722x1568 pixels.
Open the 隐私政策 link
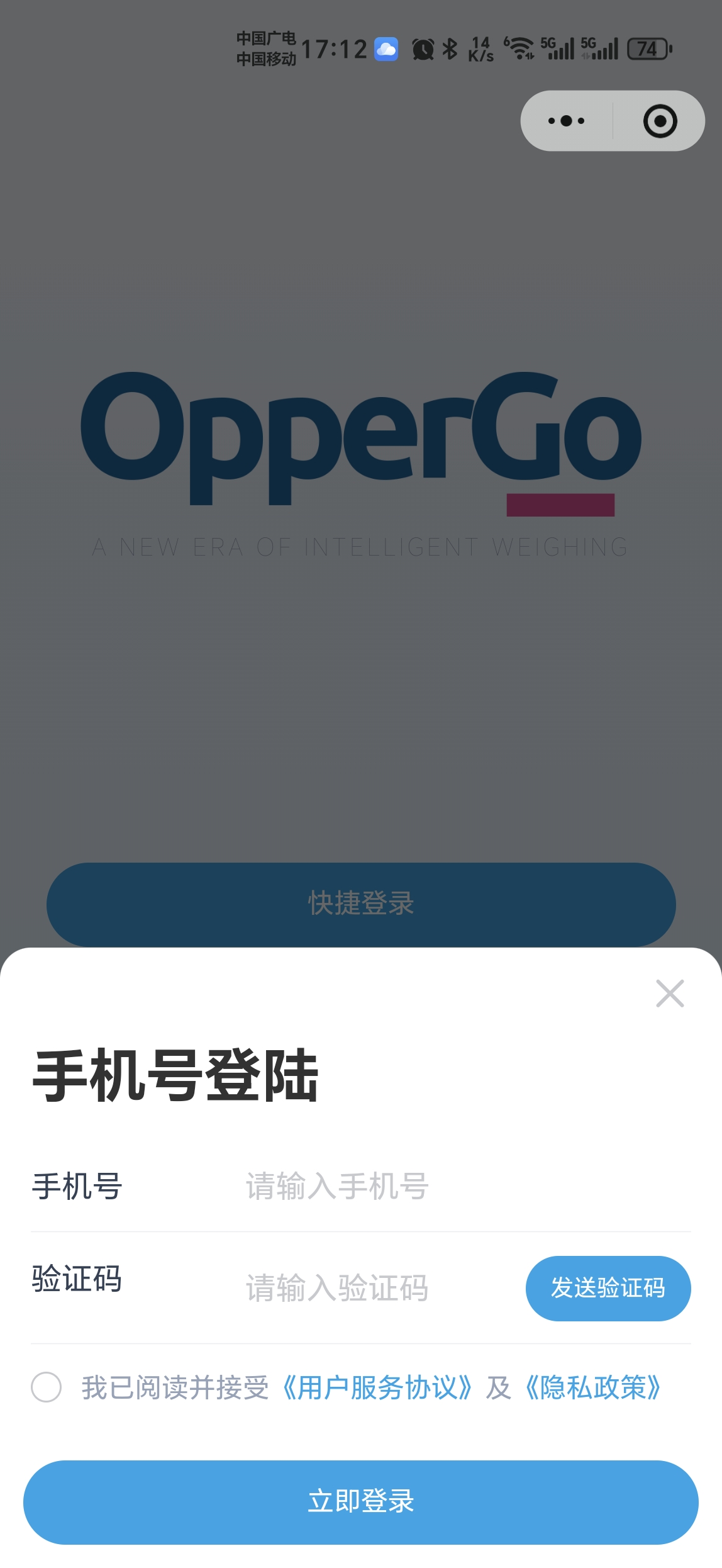tap(592, 1387)
